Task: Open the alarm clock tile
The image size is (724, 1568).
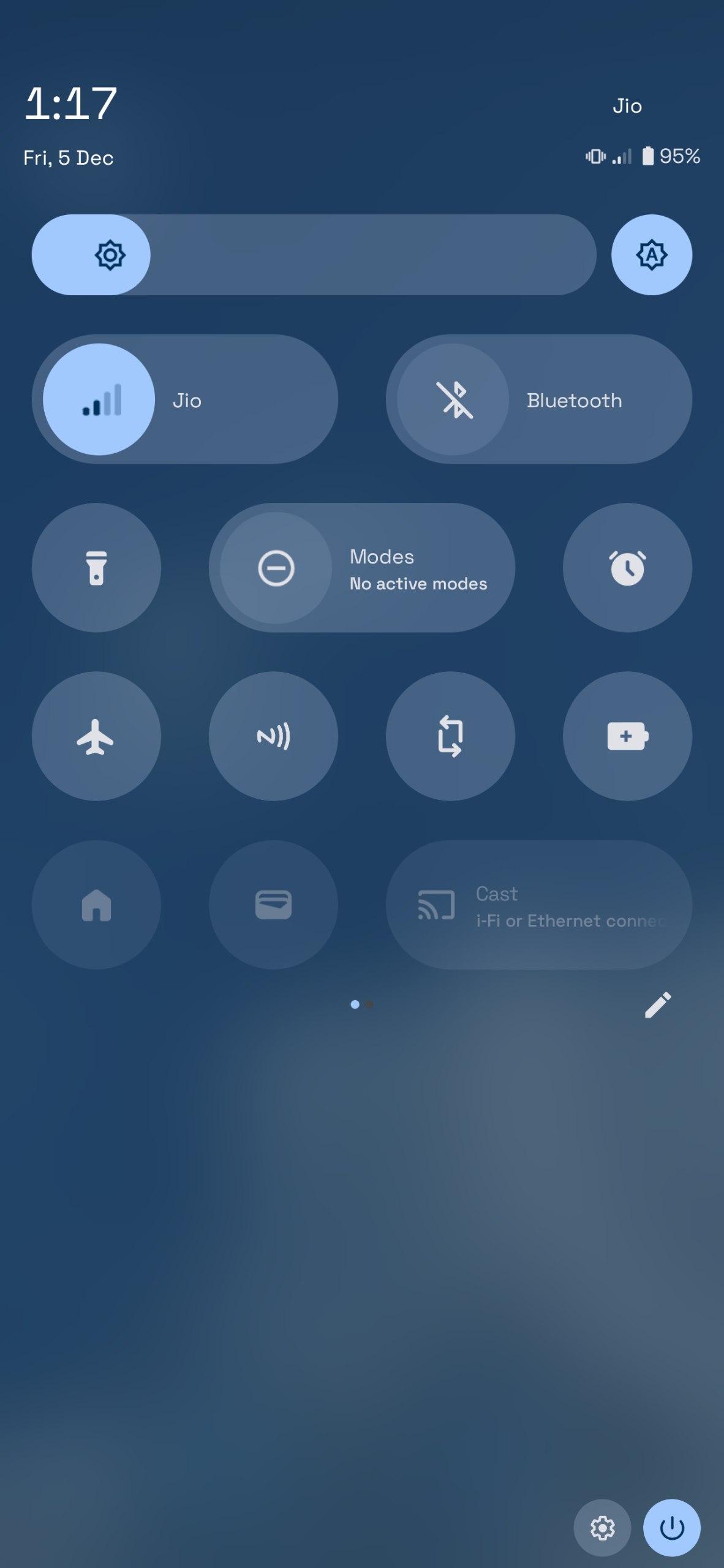Action: [x=627, y=568]
